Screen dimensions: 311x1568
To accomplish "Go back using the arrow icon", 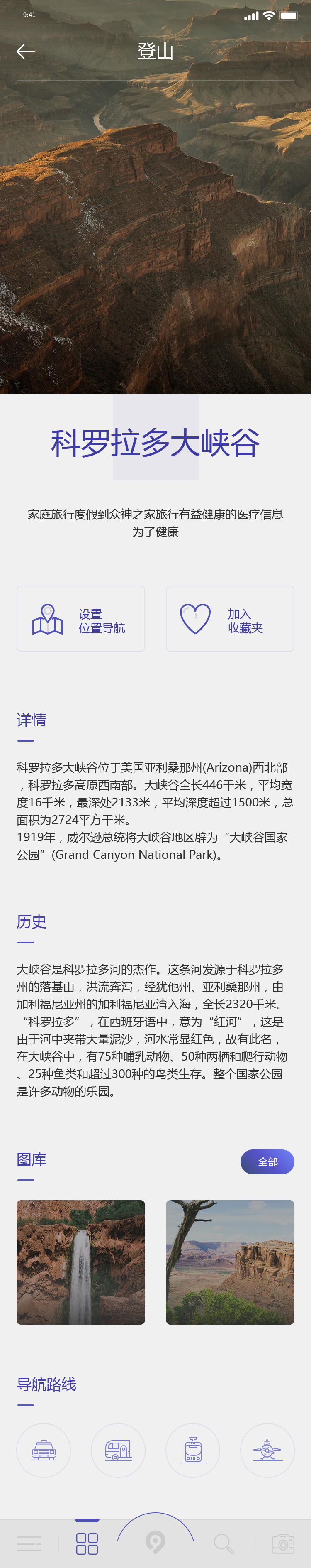I will [x=25, y=52].
